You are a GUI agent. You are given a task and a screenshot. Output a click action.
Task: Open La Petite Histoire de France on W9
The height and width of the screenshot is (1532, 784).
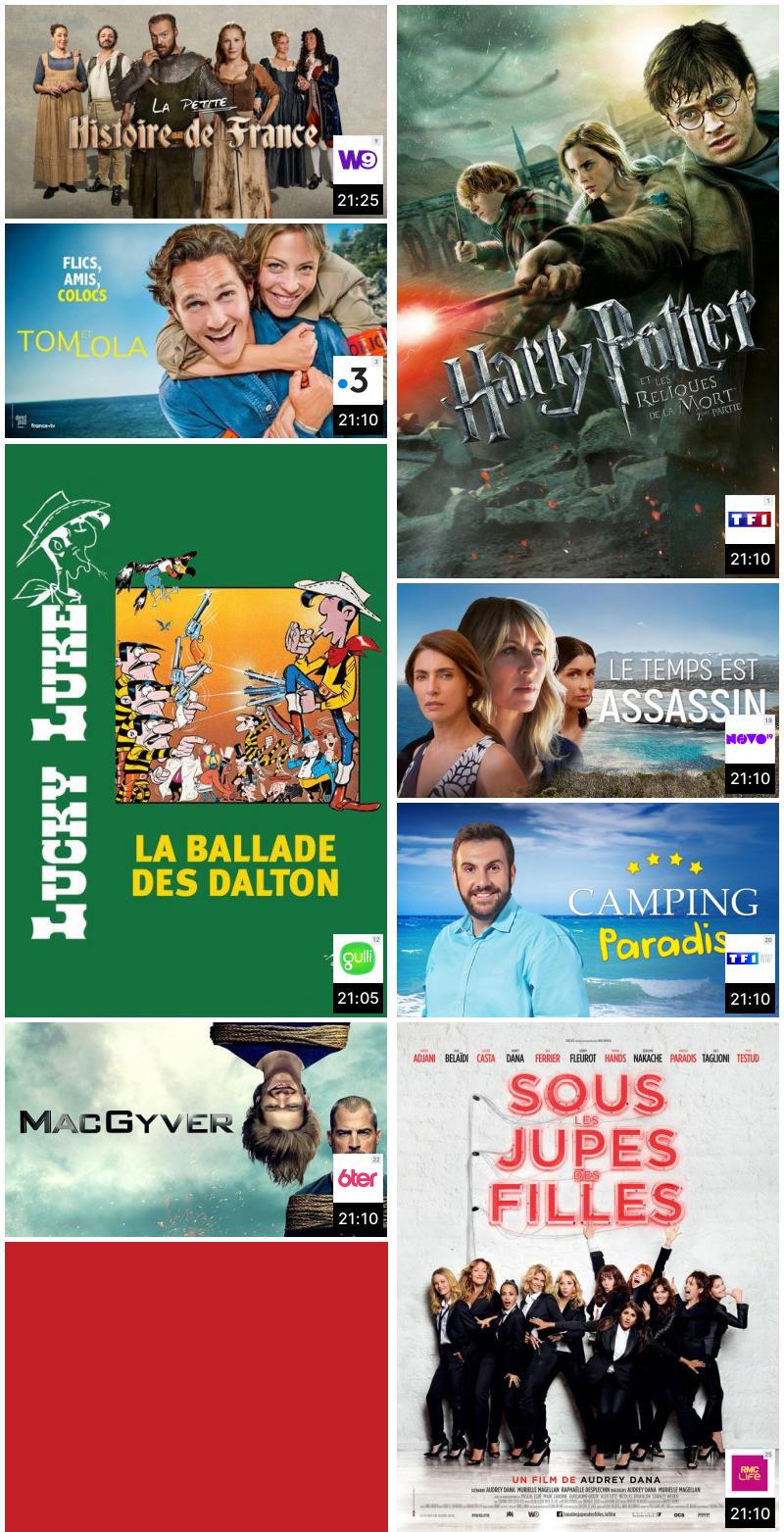point(196,111)
